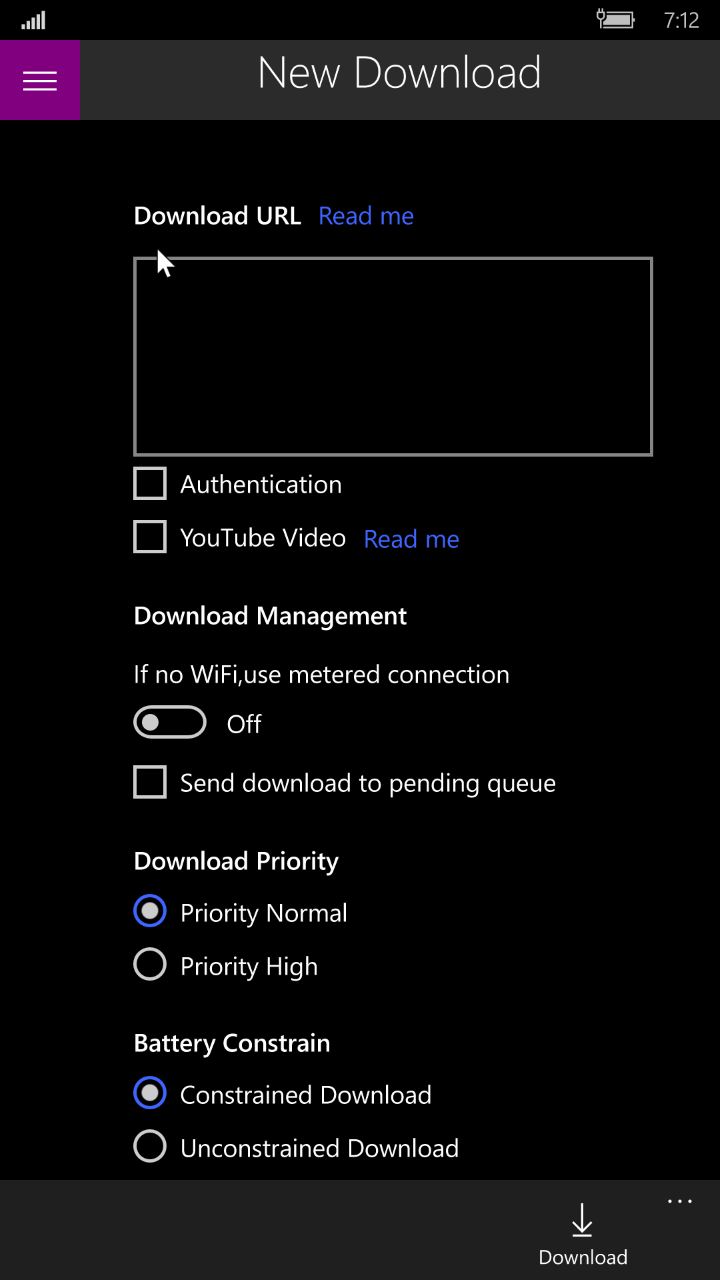Screen dimensions: 720x1280
Task: Start the download from the bottom bar
Action: 582,1234
